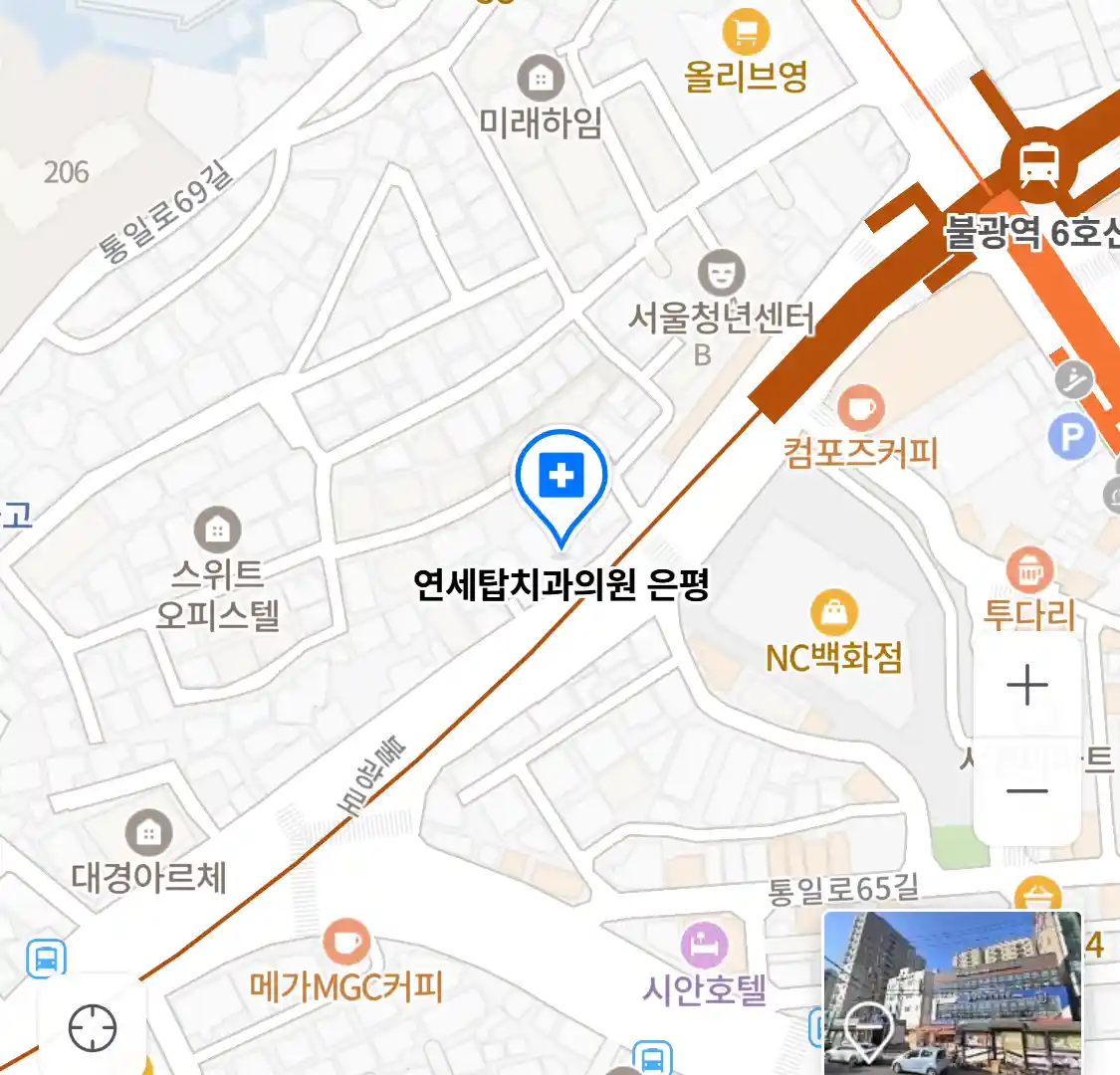Screen dimensions: 1120x1075
Task: Open the 올리브영 store marker
Action: click(746, 32)
